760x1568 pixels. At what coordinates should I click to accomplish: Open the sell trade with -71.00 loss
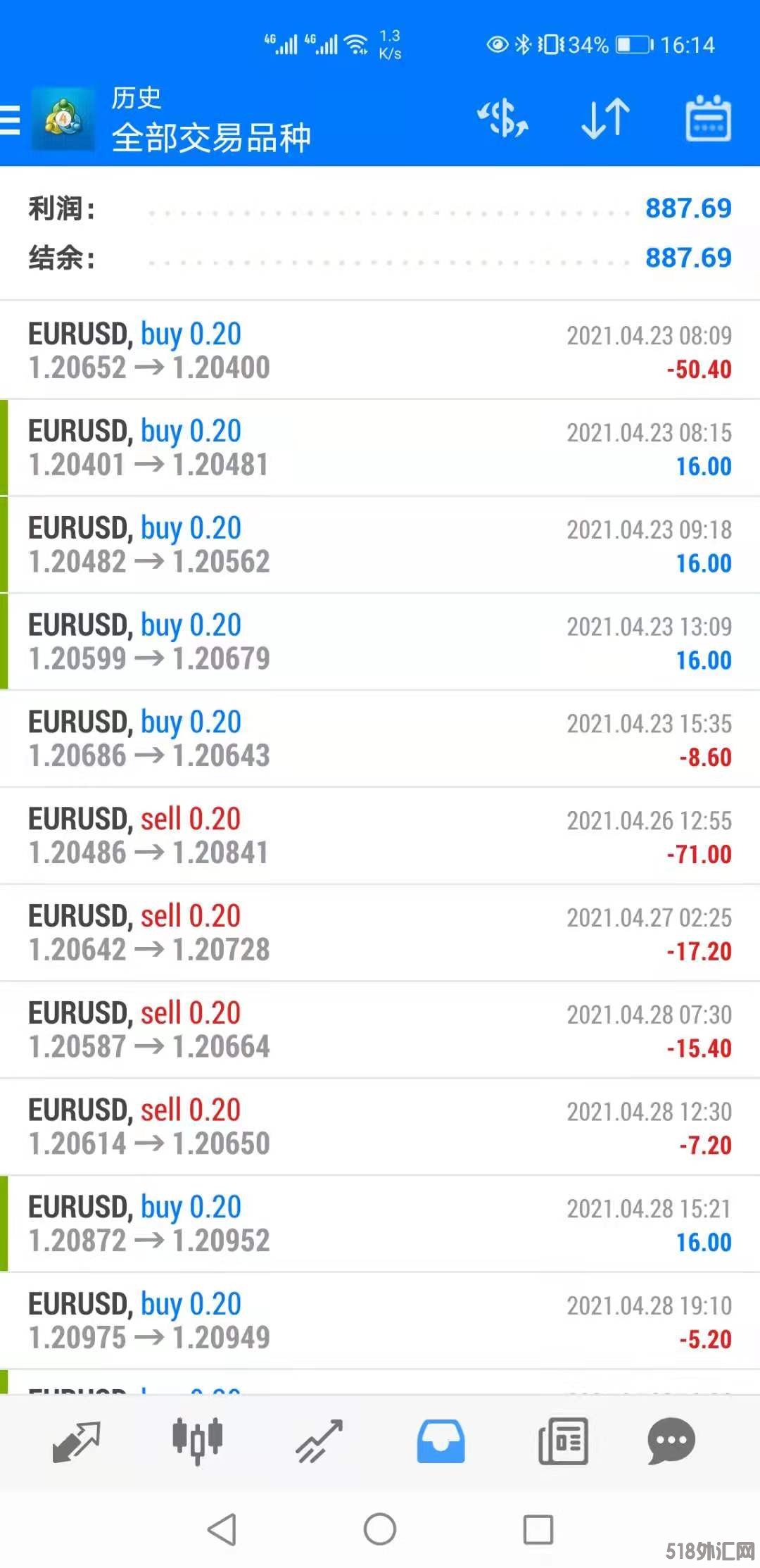tap(380, 836)
